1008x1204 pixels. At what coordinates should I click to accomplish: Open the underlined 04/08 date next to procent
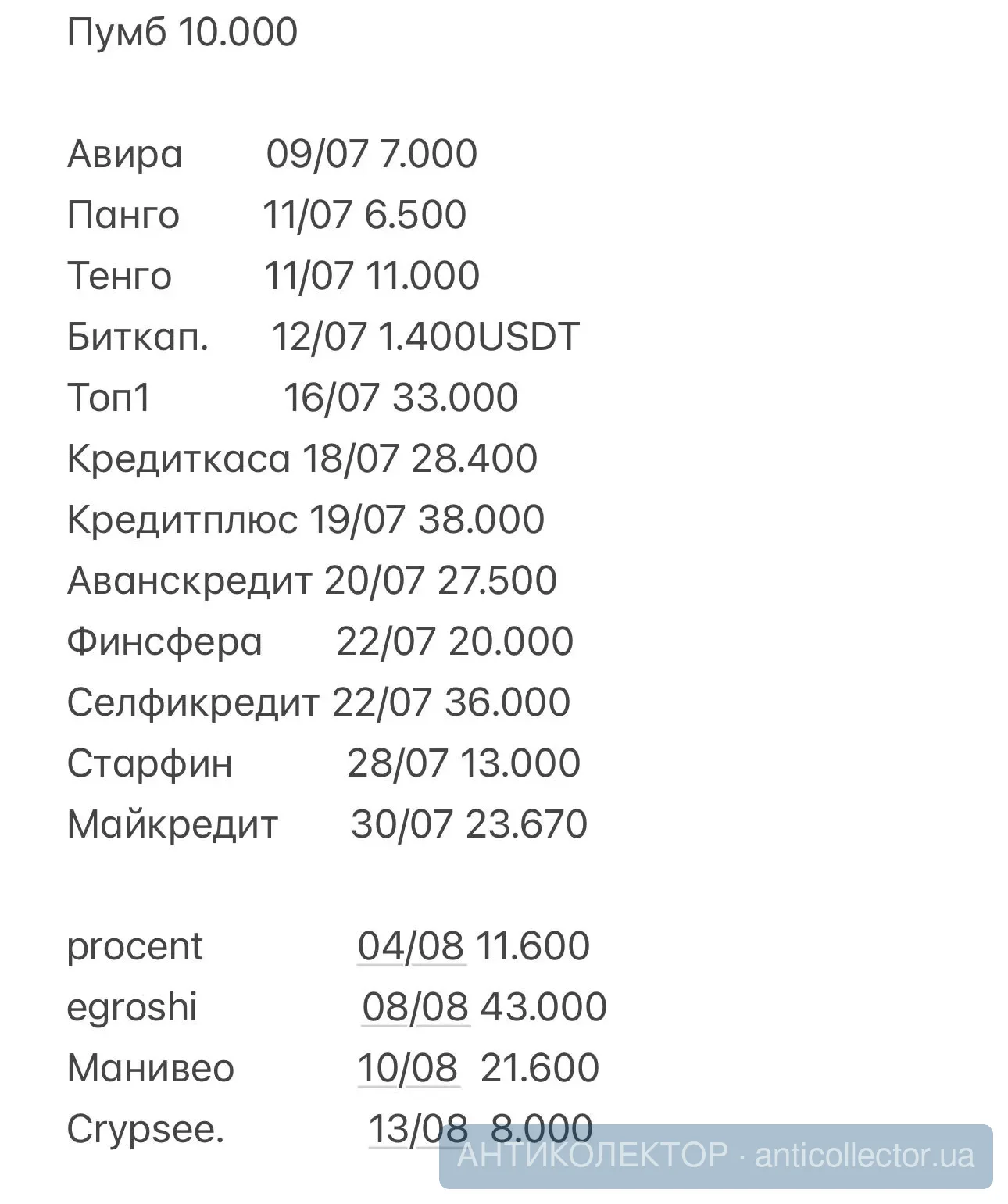click(411, 946)
